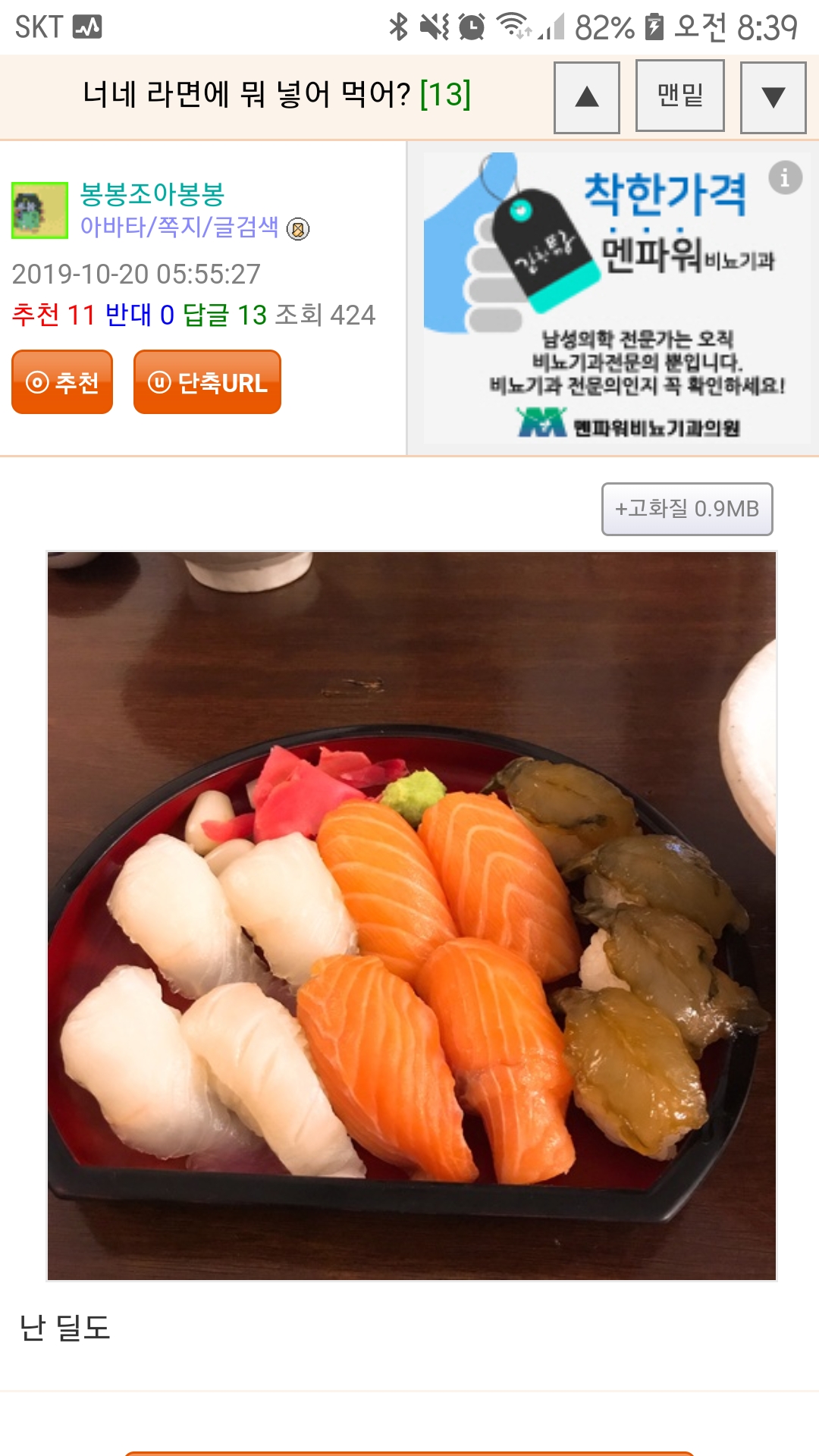Jump to bottom with 맨밑 button
The width and height of the screenshot is (819, 1456).
(679, 96)
